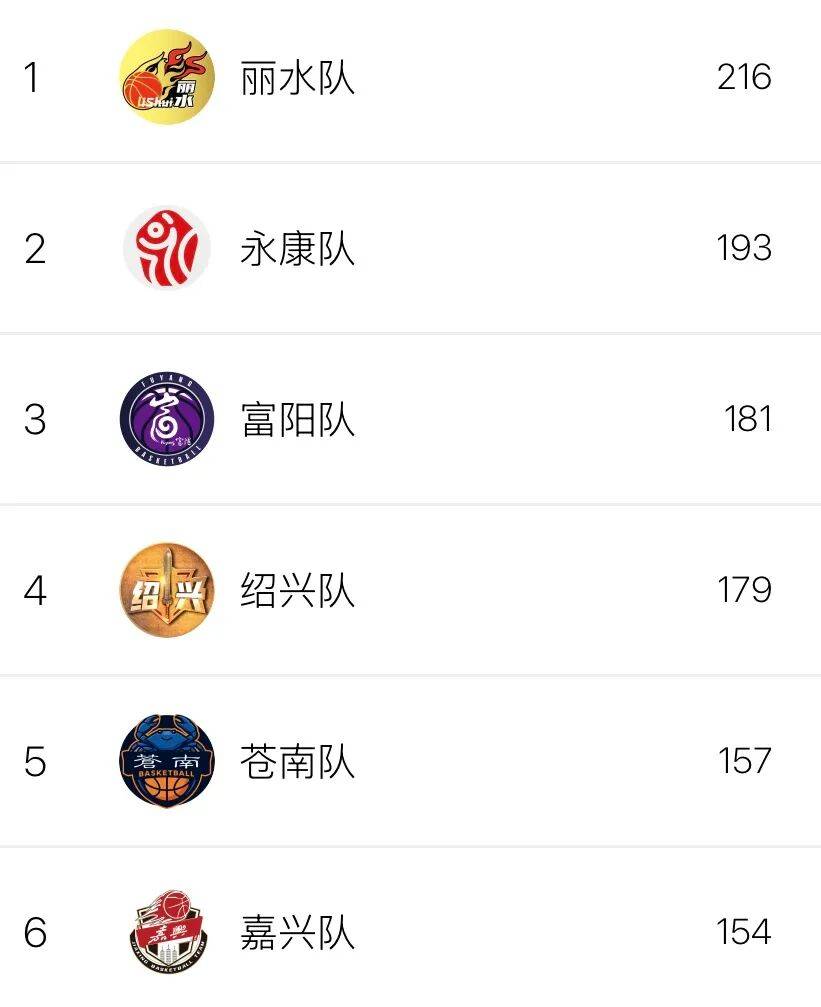The width and height of the screenshot is (821, 1007).
Task: Select the 永康队 red circular emblem
Action: click(168, 245)
